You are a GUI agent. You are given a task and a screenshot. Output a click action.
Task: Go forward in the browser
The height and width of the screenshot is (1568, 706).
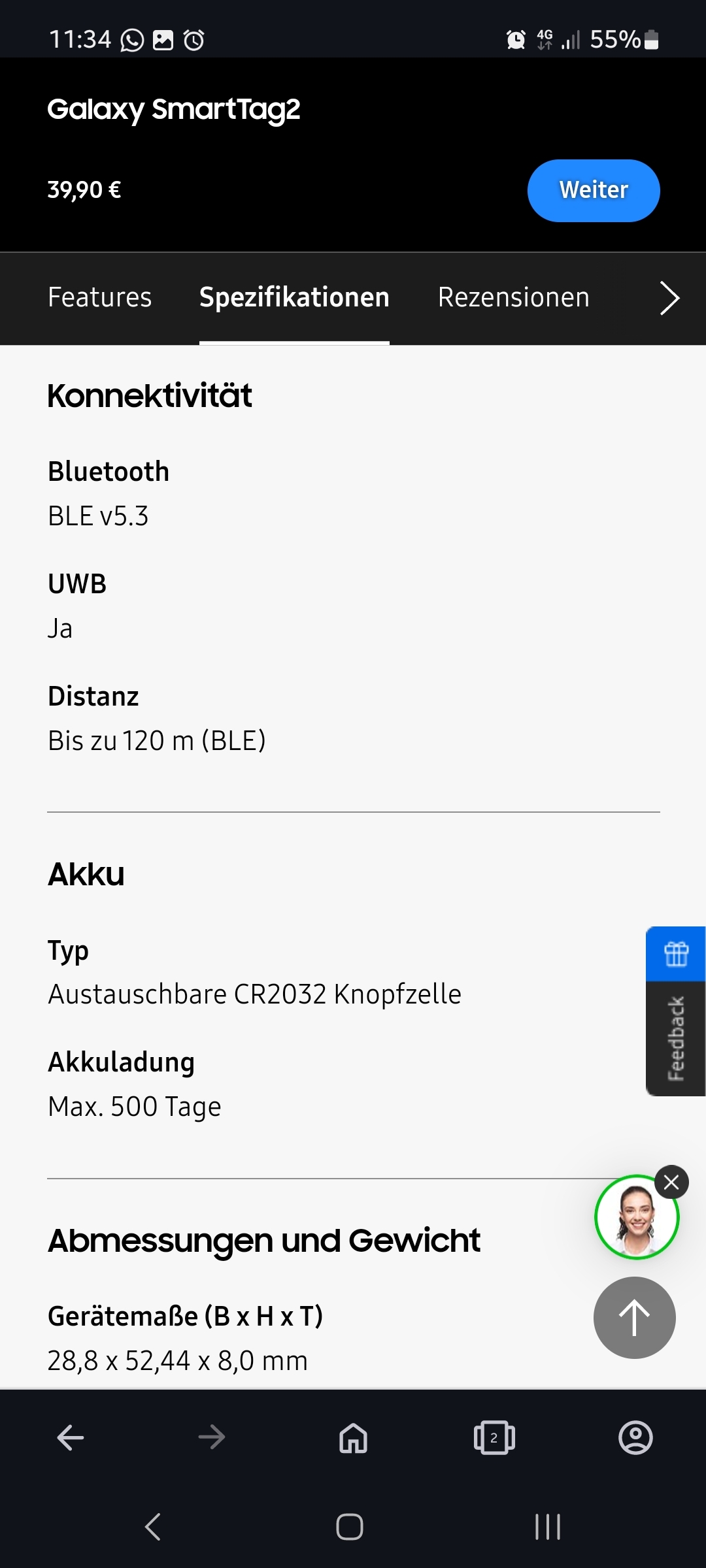(212, 1437)
